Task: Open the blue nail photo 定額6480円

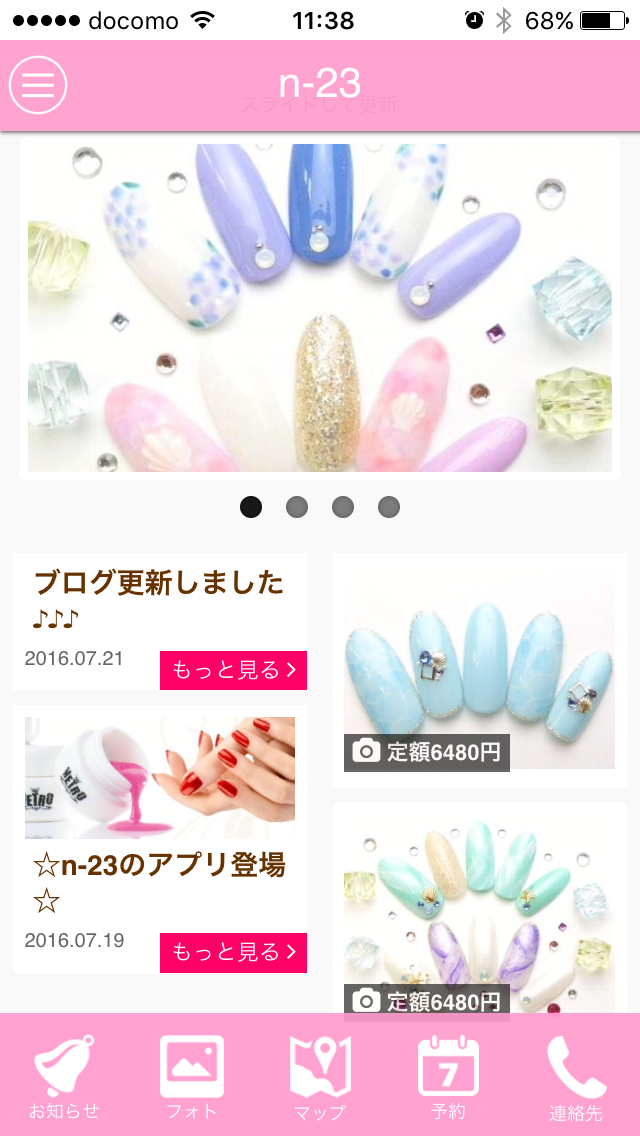Action: point(479,670)
